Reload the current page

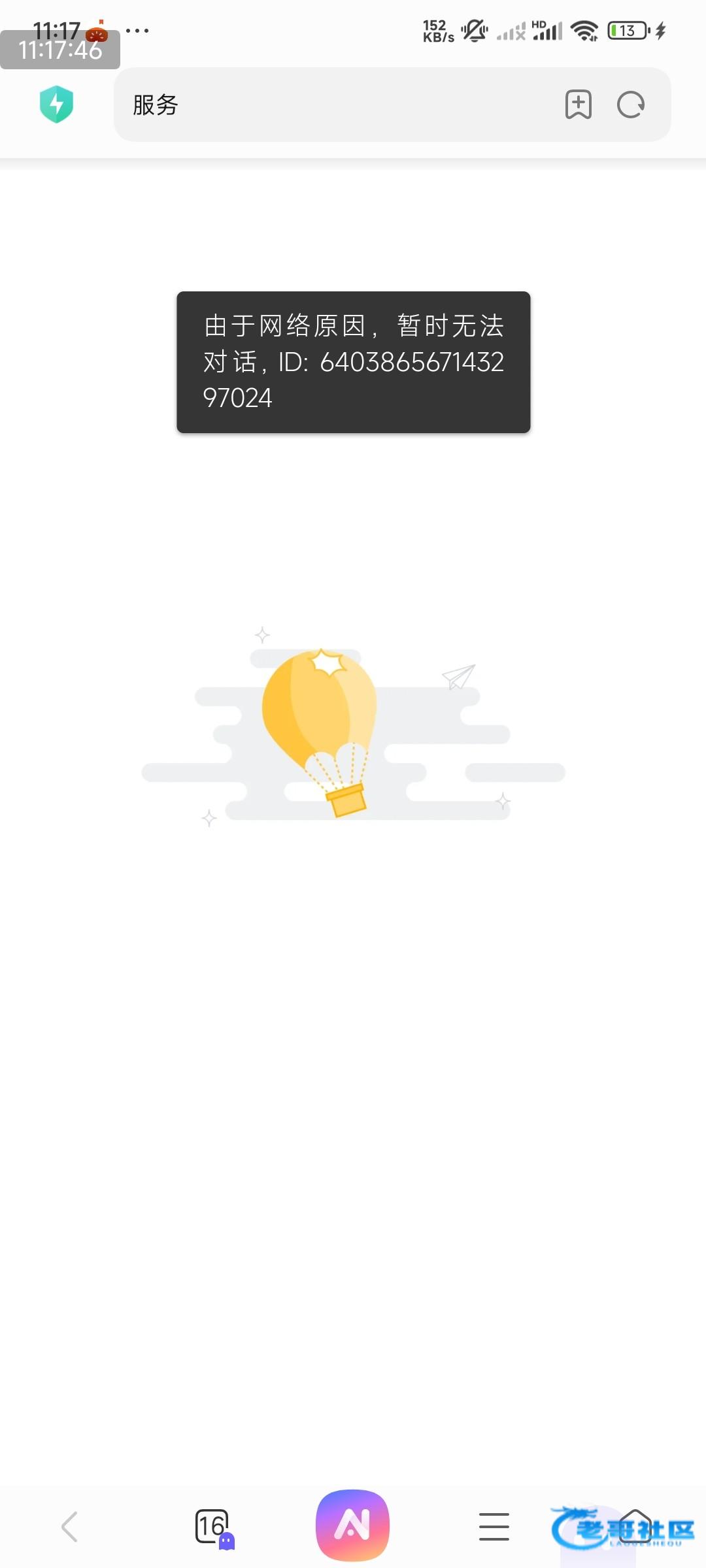coord(631,105)
